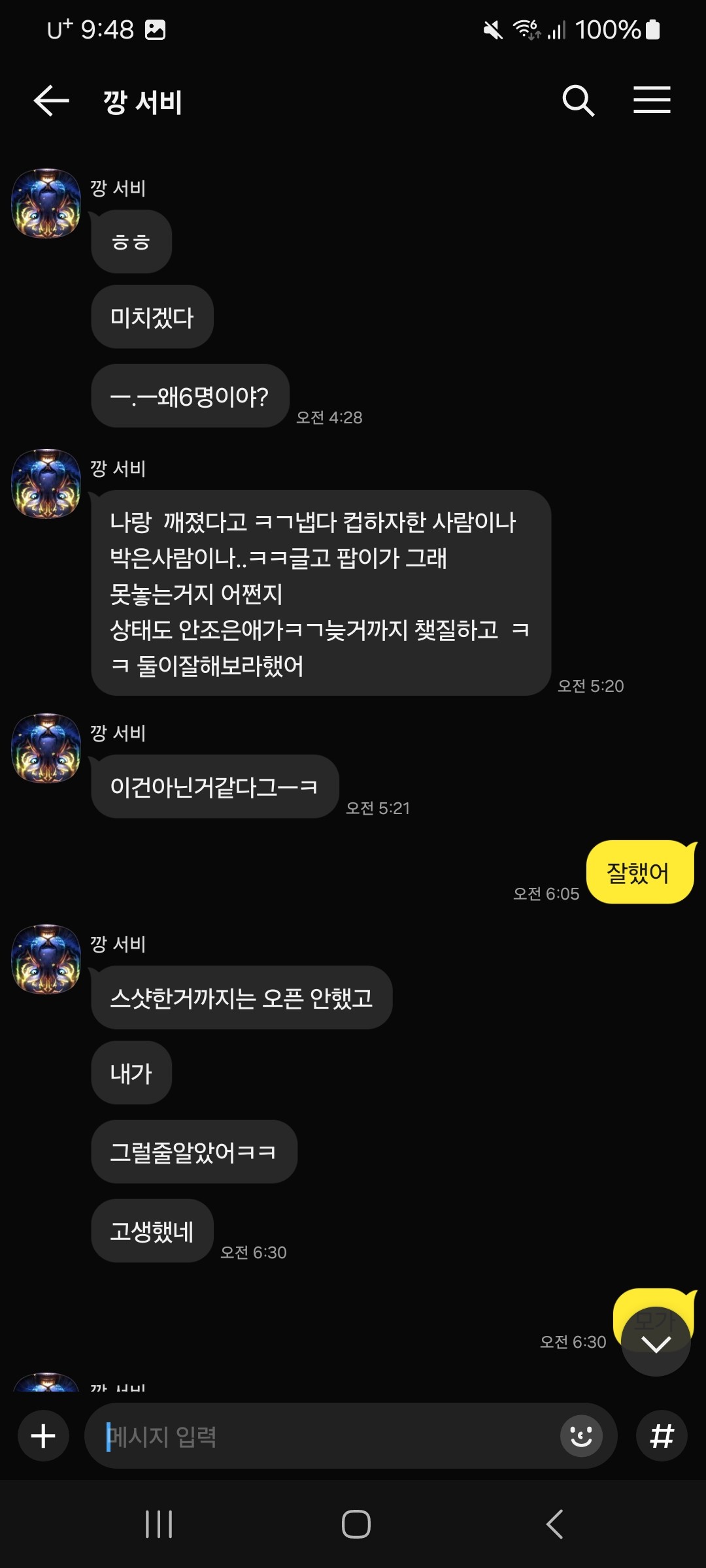The width and height of the screenshot is (706, 1568).
Task: Go to the home screen
Action: pos(356,1524)
